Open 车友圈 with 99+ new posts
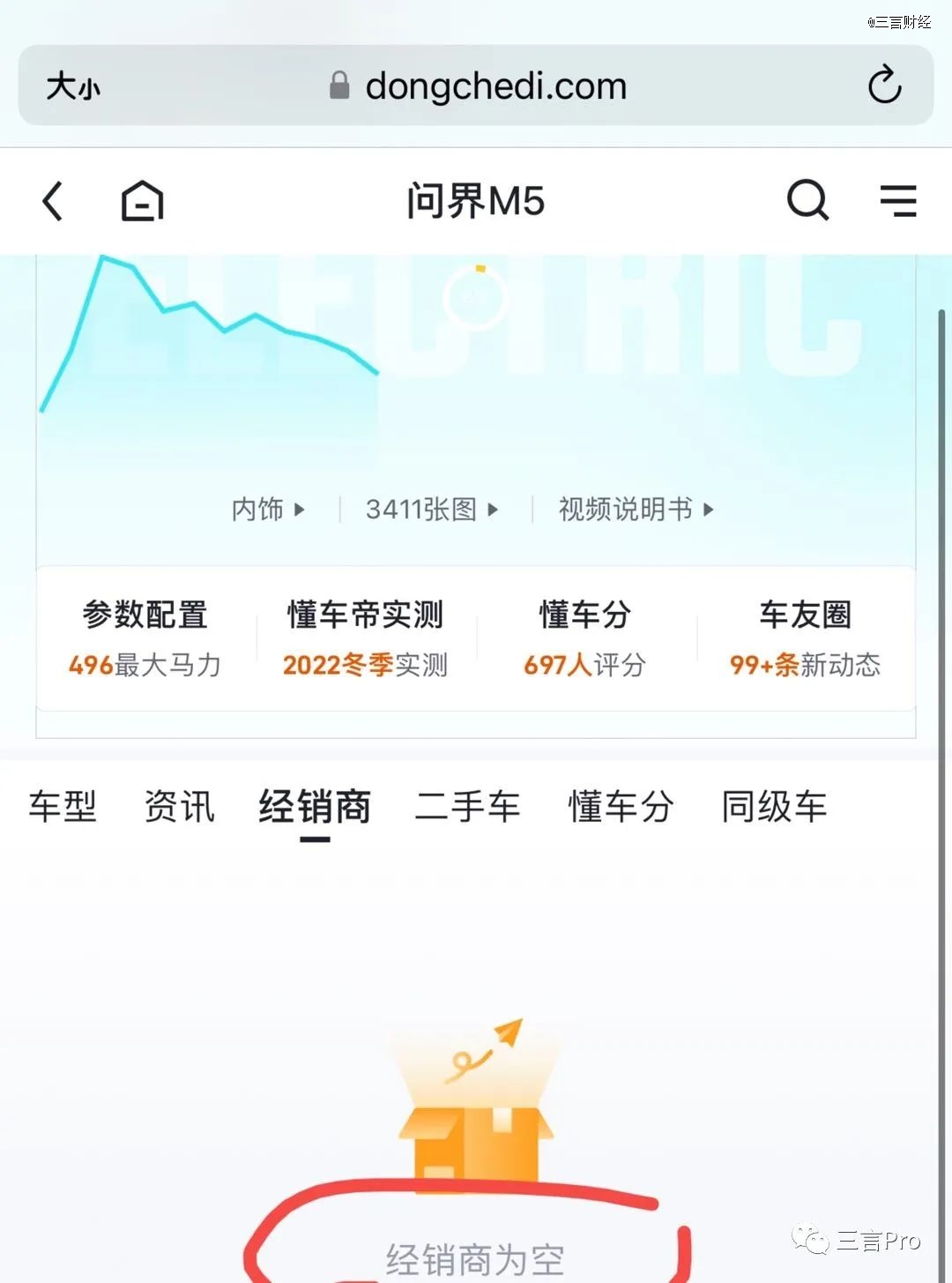The image size is (952, 1283). click(806, 638)
